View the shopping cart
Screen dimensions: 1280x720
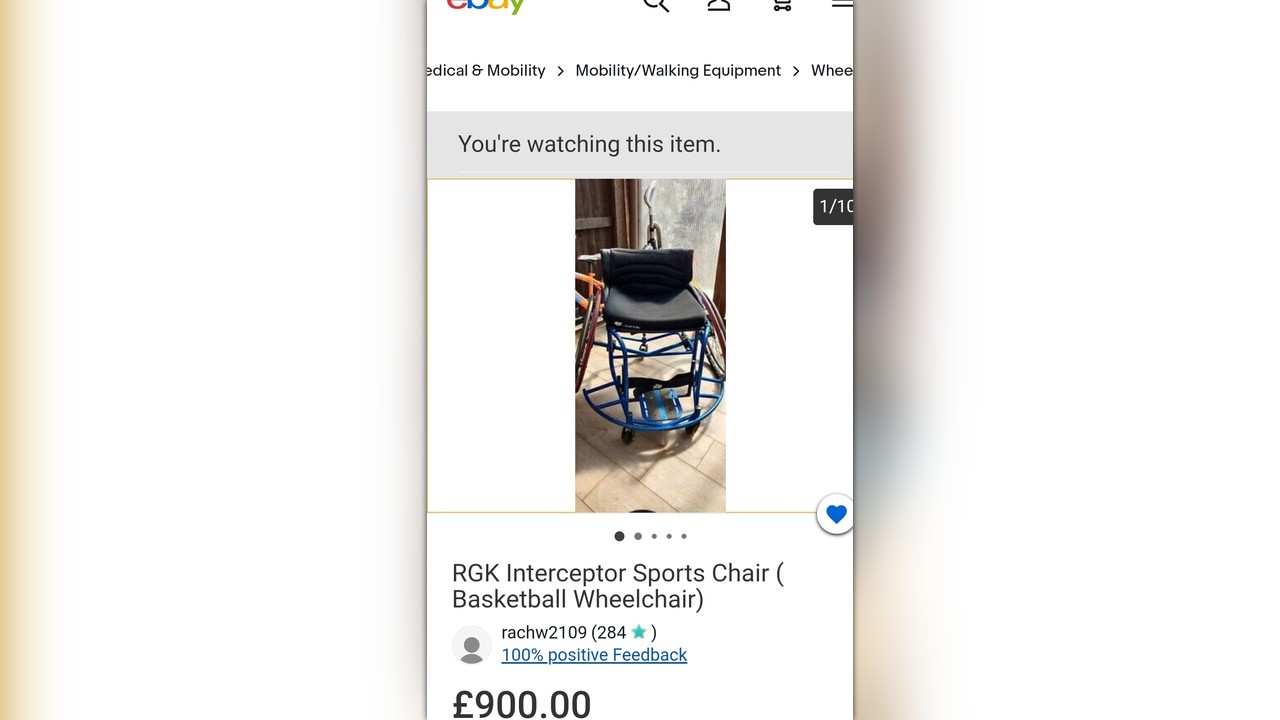point(782,5)
